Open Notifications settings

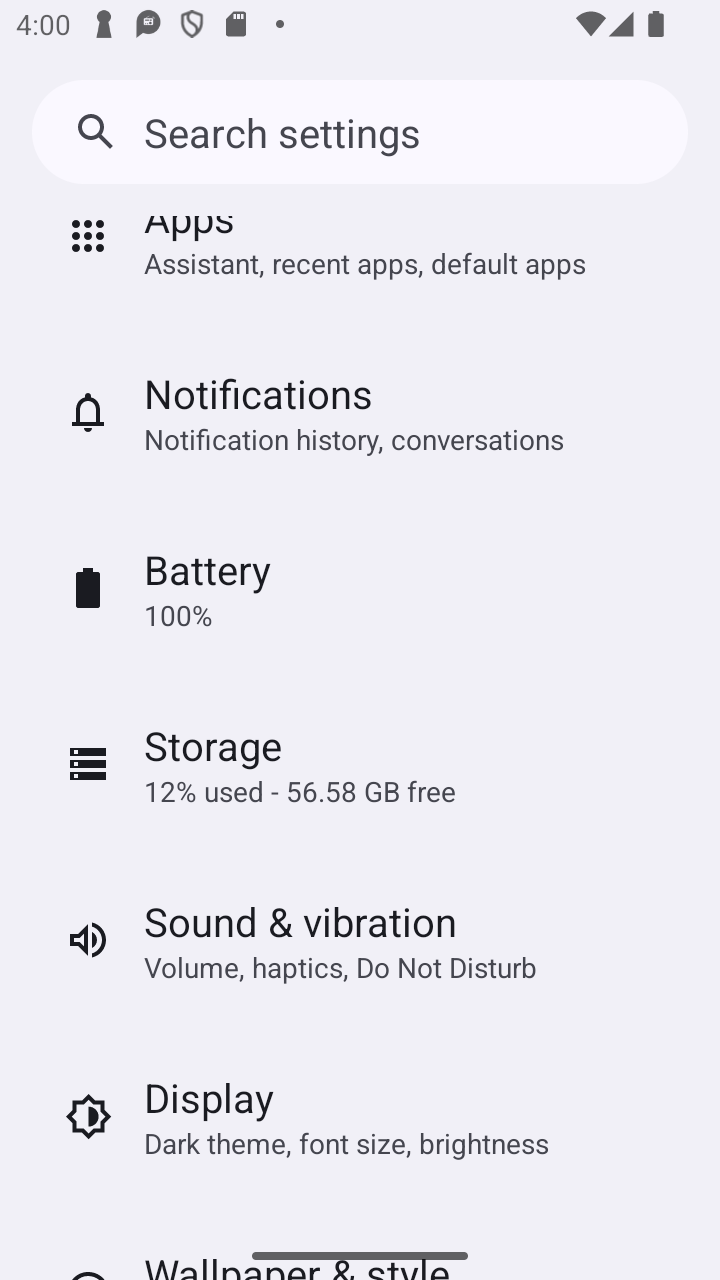(360, 414)
